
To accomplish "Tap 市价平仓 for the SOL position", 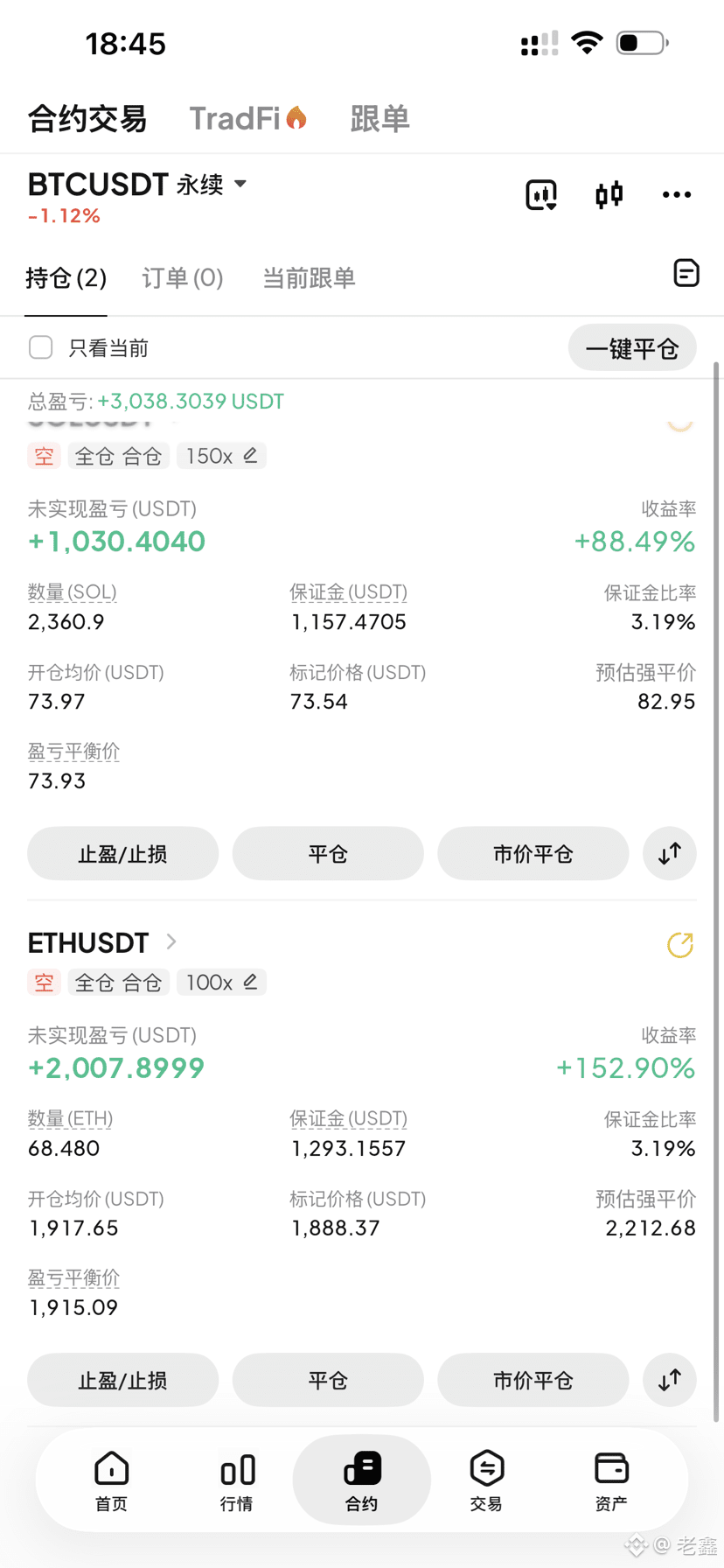I will (x=533, y=853).
